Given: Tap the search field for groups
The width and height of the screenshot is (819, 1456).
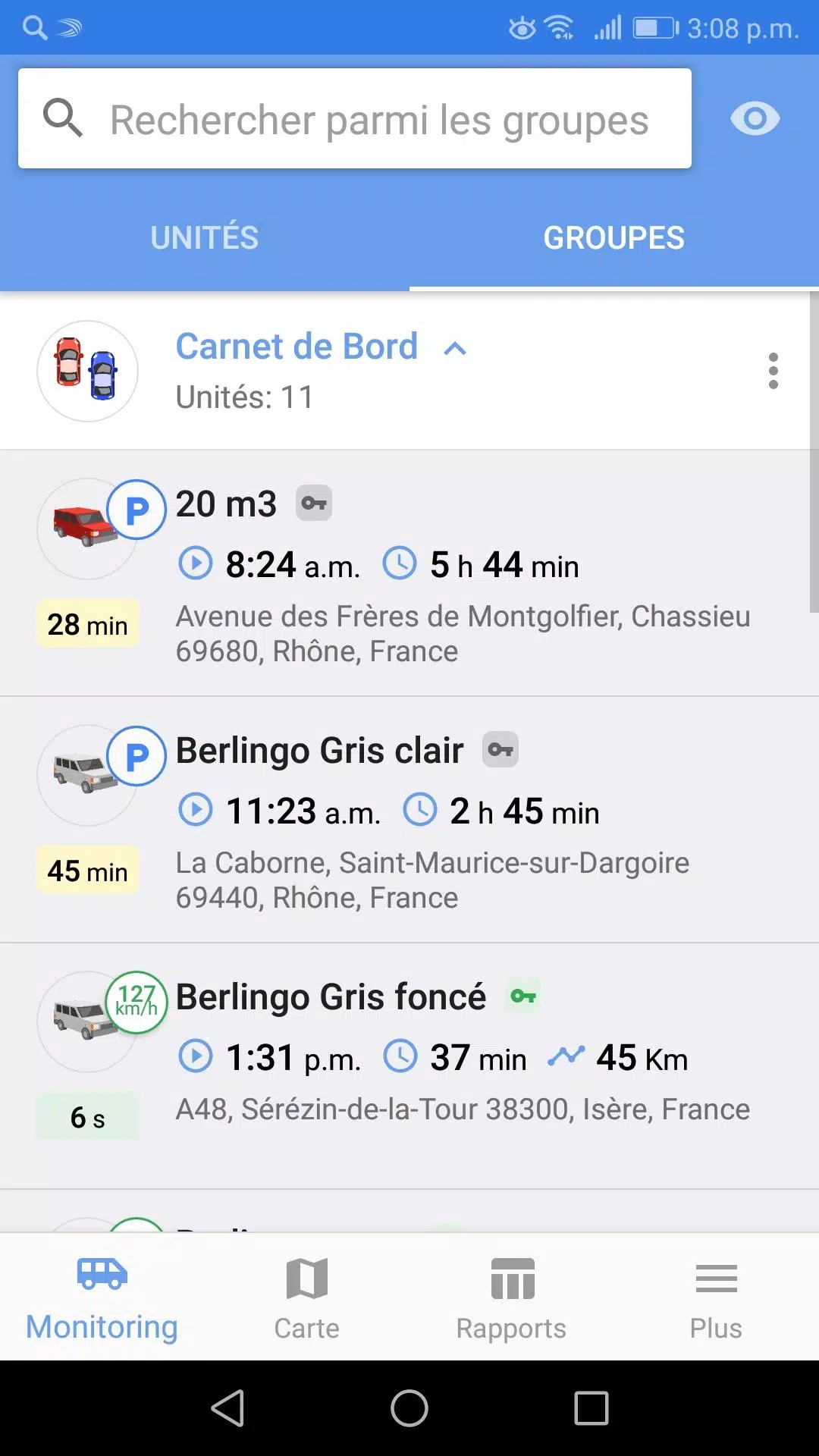Looking at the screenshot, I should 379,119.
